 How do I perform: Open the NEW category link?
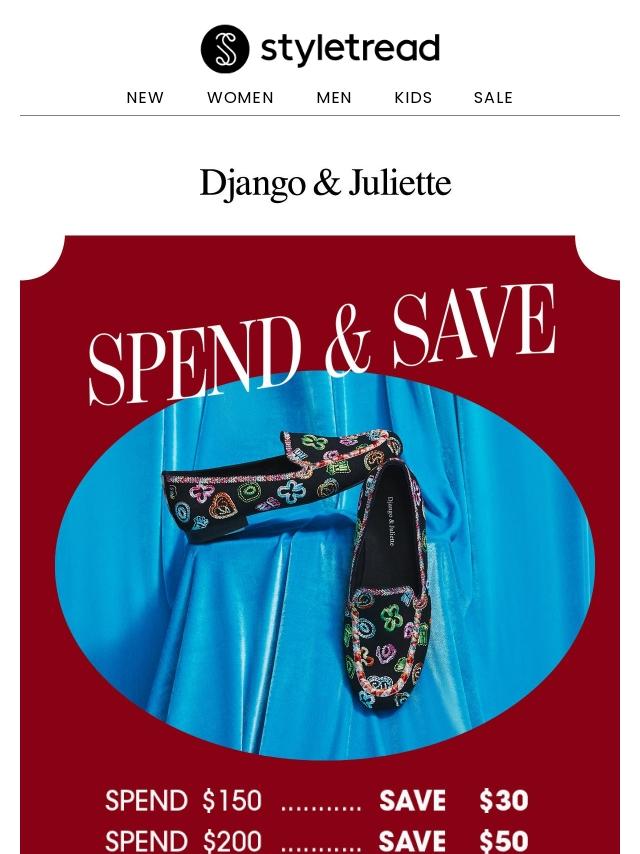[x=145, y=98]
